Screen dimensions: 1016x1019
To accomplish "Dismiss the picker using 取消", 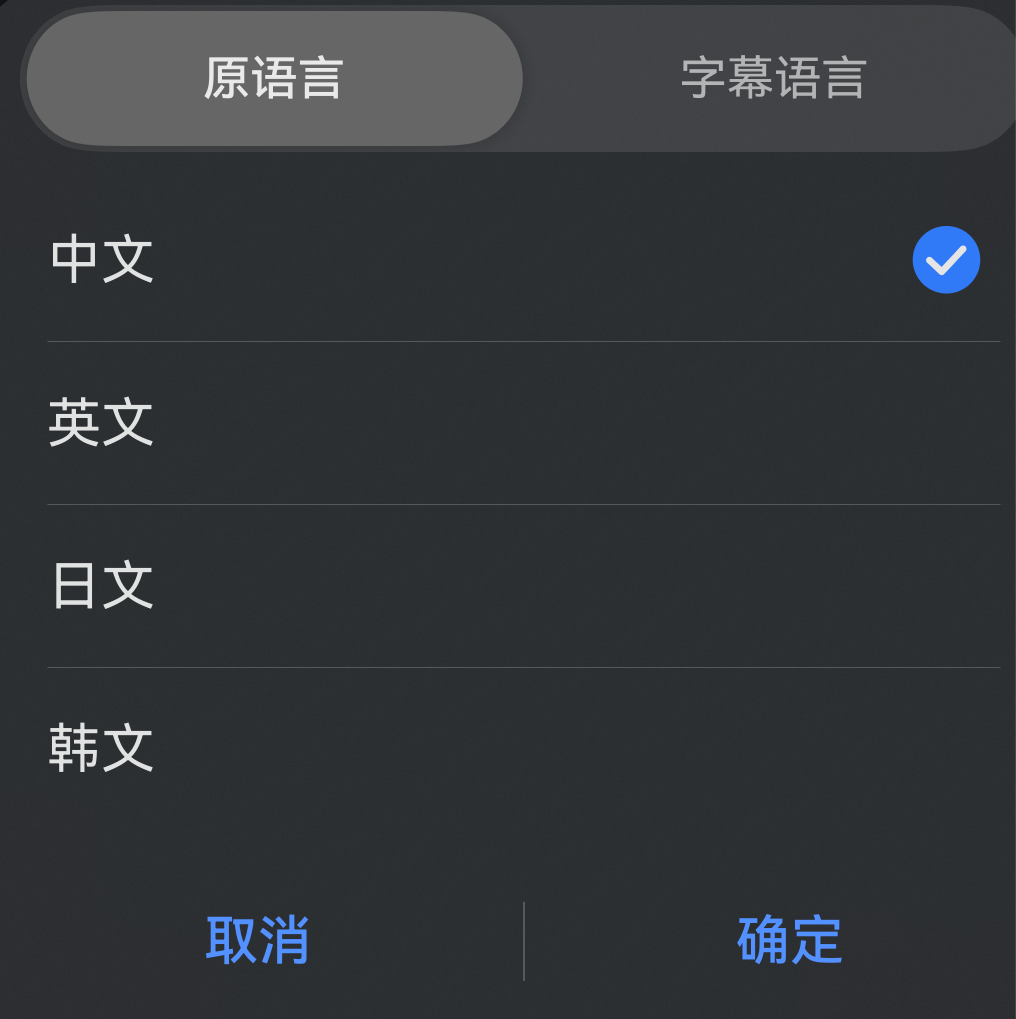I will click(x=257, y=938).
